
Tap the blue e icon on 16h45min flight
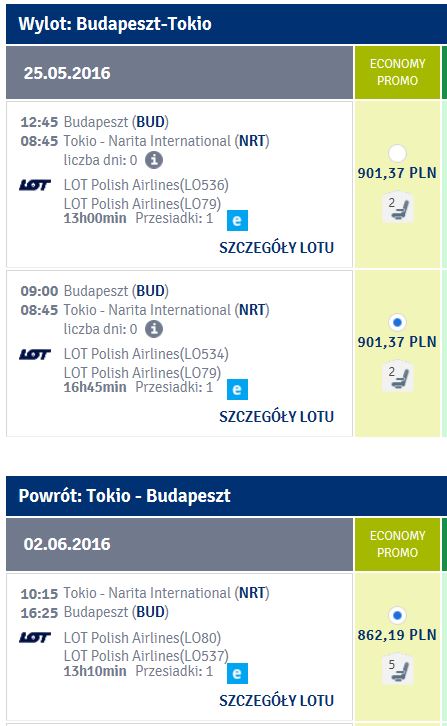(237, 389)
